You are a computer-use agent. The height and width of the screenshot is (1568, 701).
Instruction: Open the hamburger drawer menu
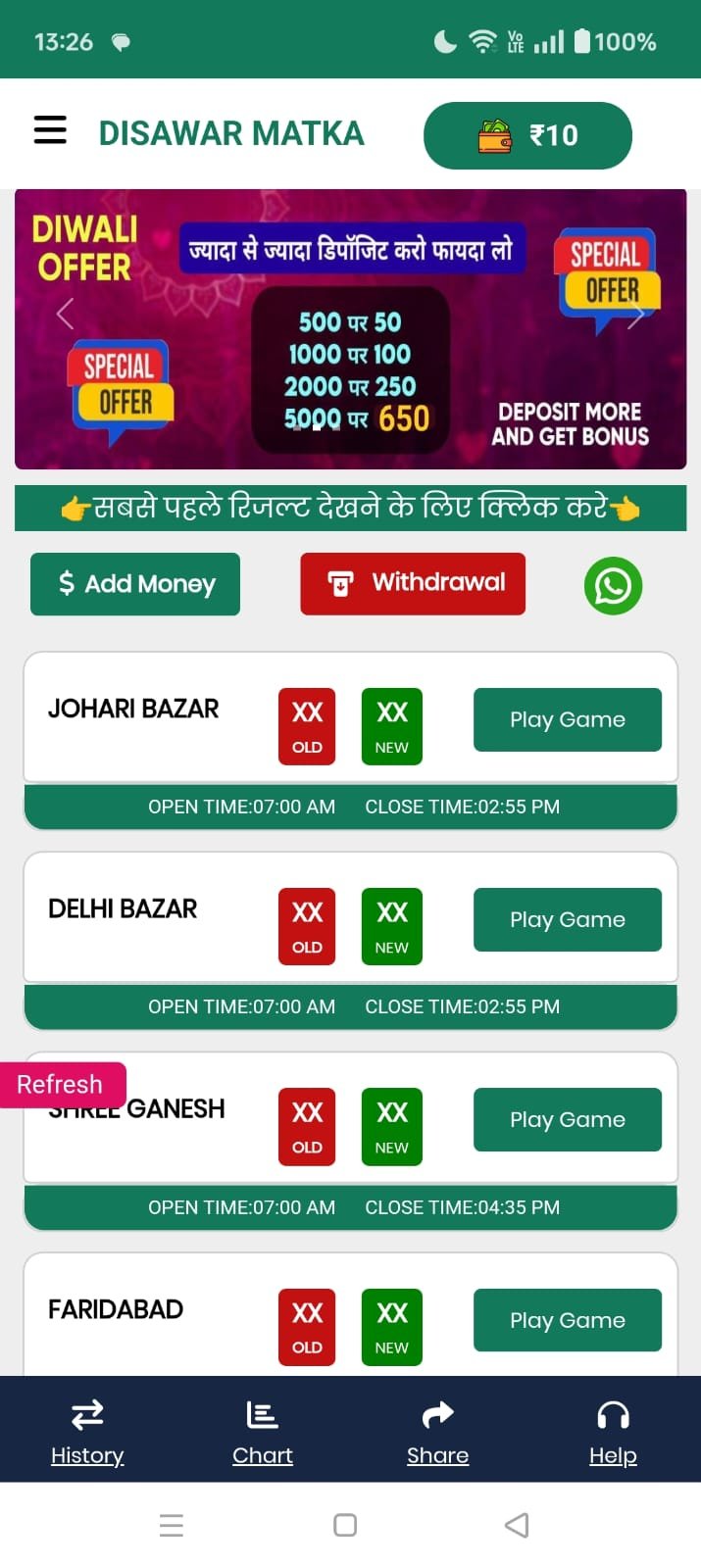[x=50, y=130]
